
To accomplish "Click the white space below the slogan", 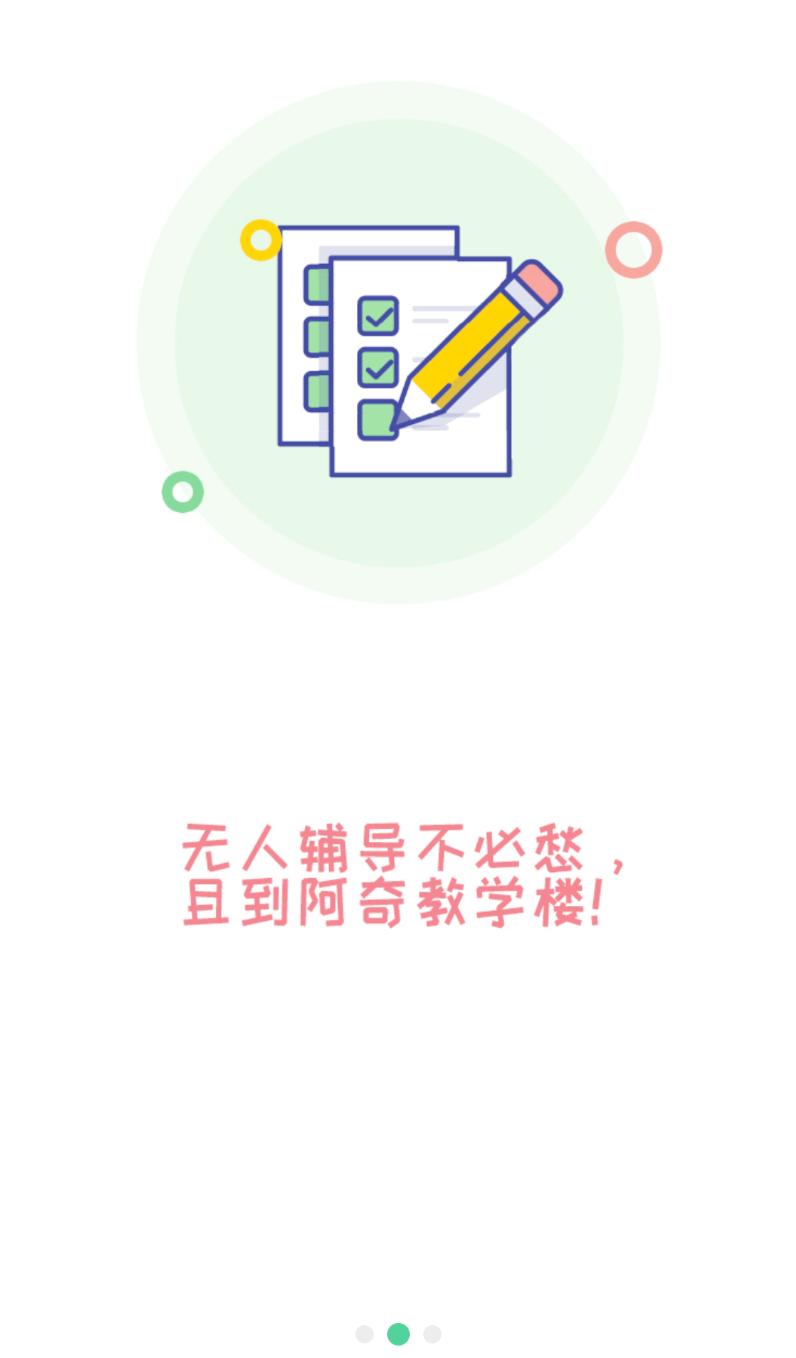I will (398, 1100).
